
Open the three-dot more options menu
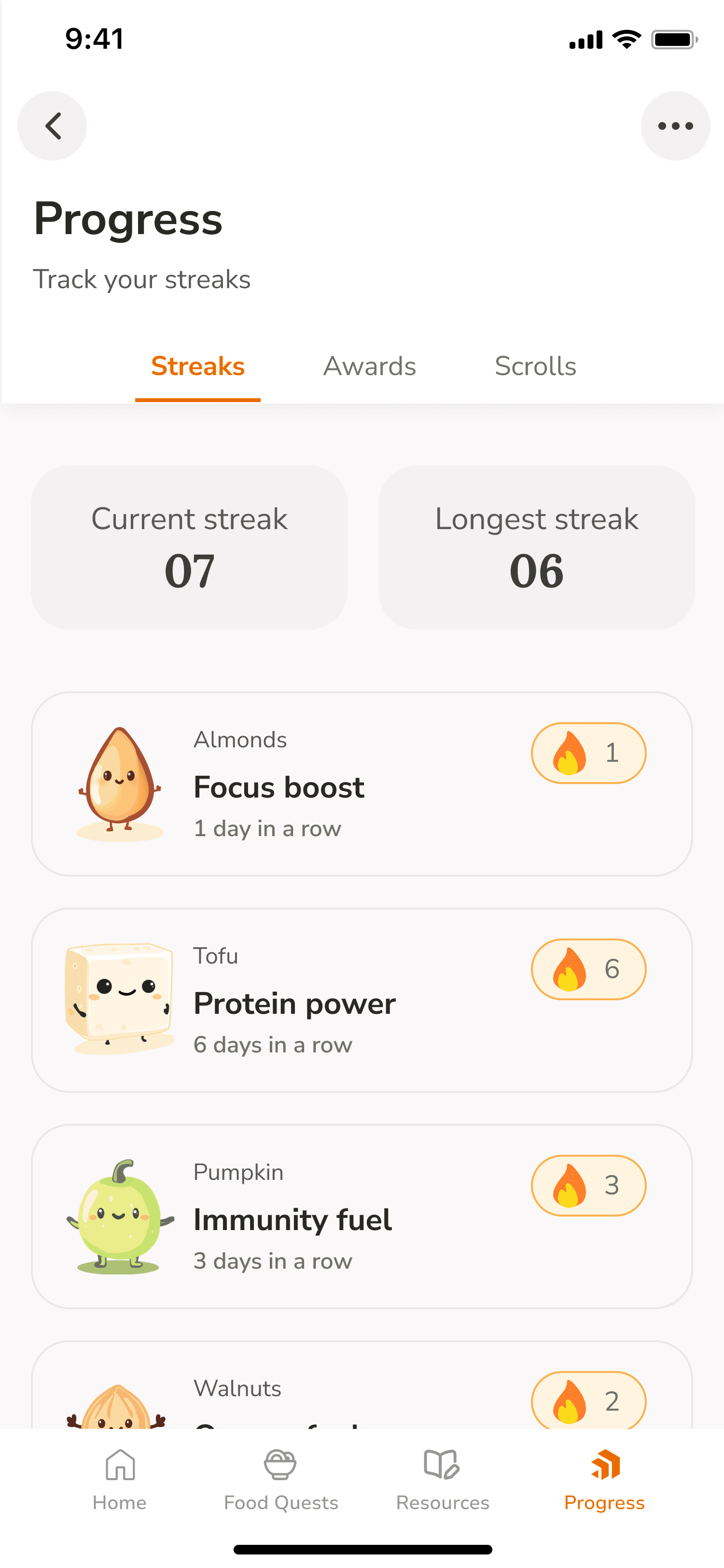point(675,126)
